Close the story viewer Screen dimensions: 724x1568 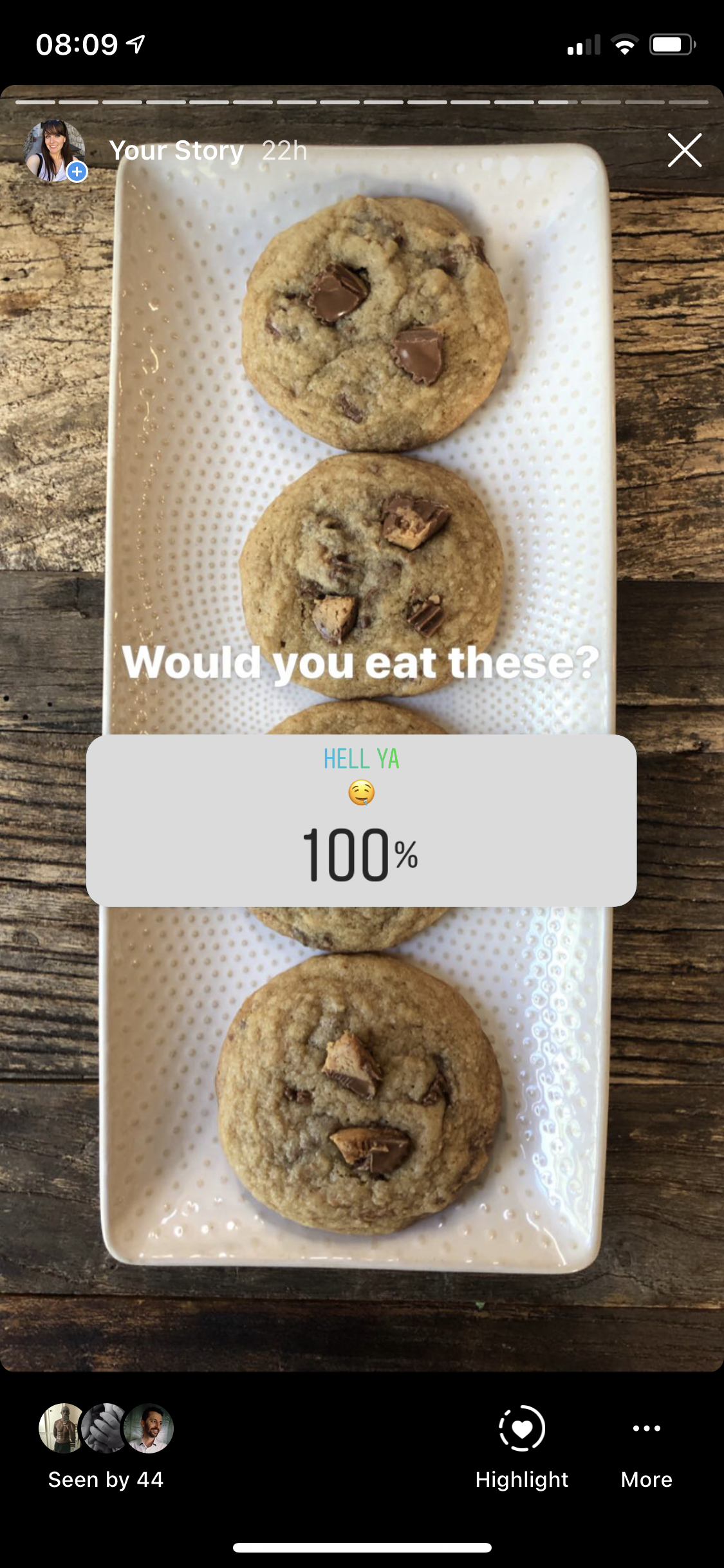click(x=684, y=151)
